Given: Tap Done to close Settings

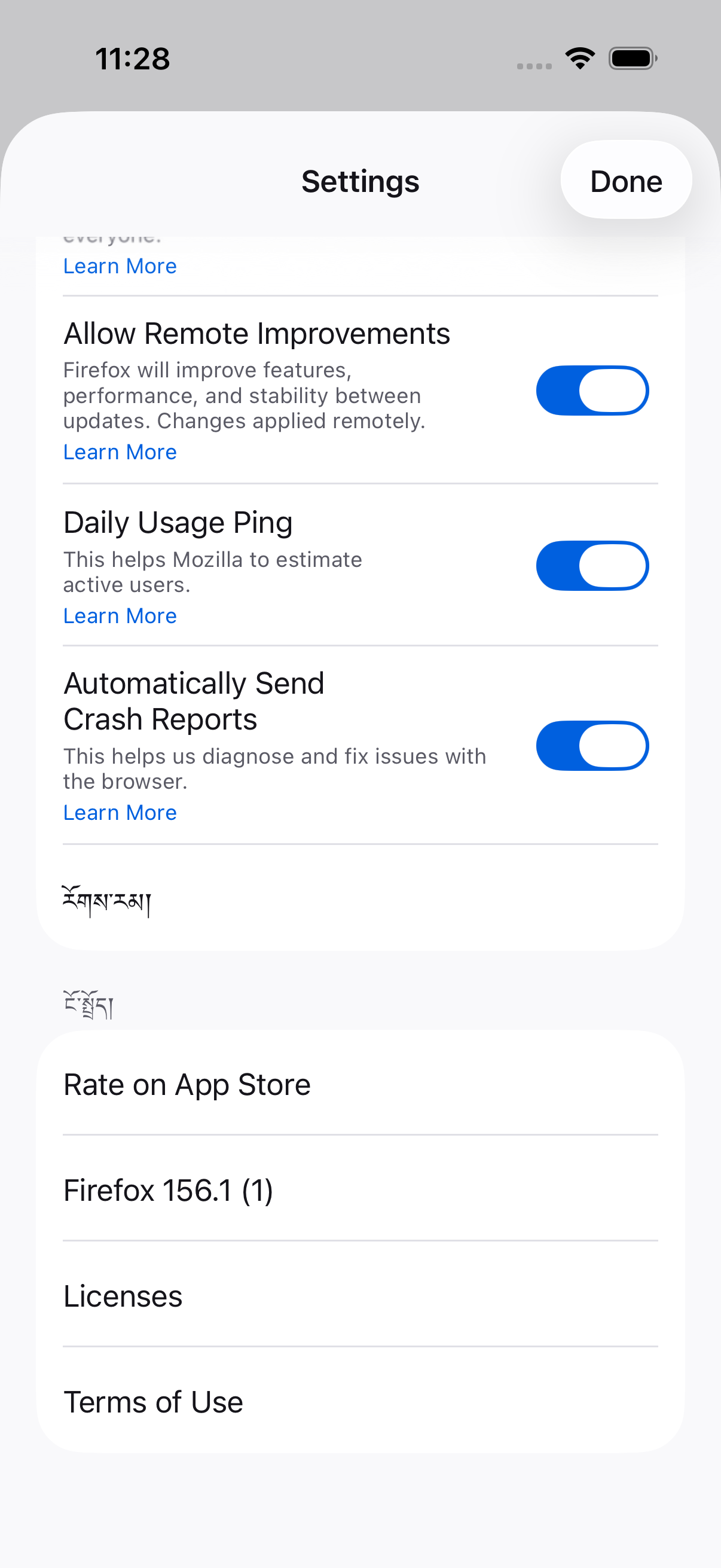Looking at the screenshot, I should point(625,180).
